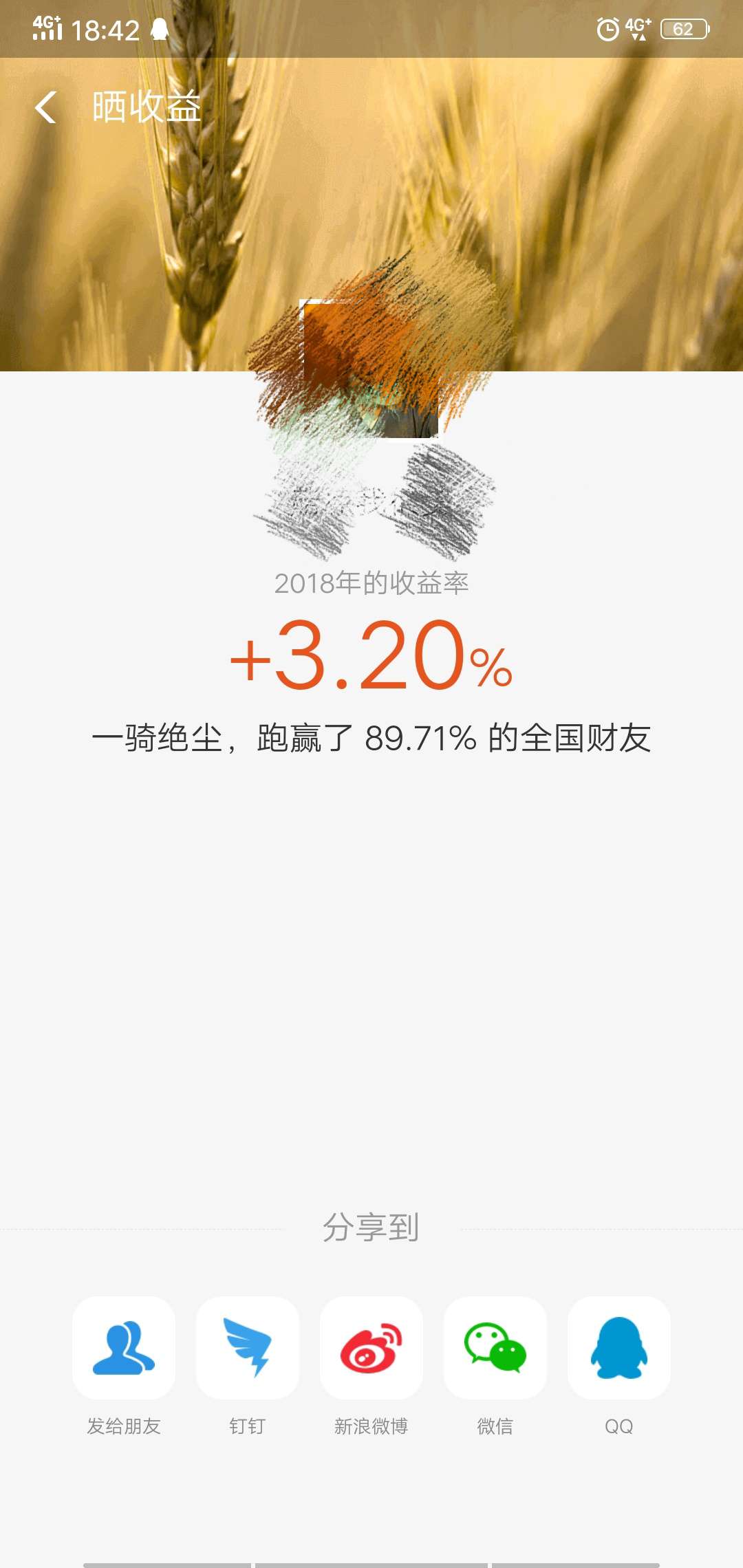Share via the 微信 WeChat icon

[x=495, y=1348]
